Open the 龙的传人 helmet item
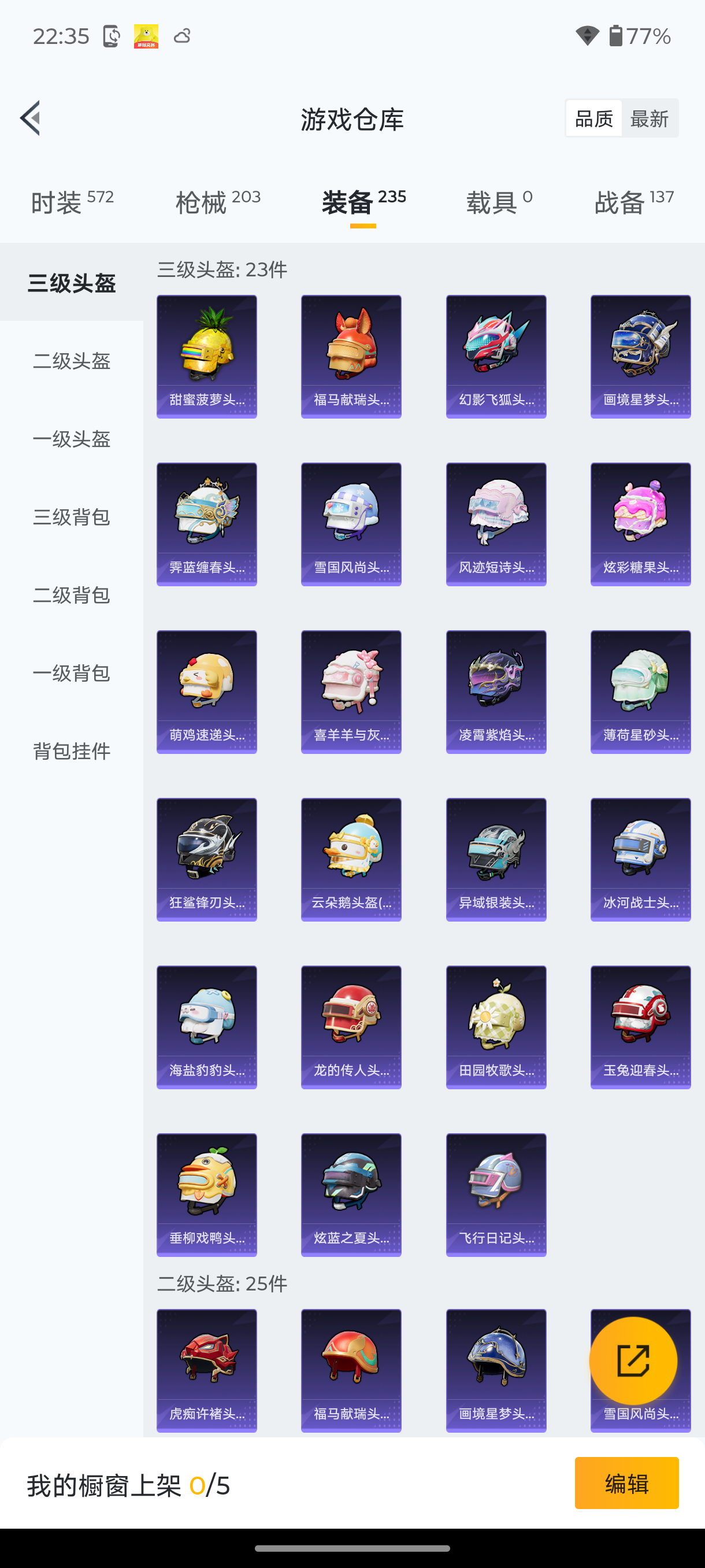 [x=351, y=1027]
